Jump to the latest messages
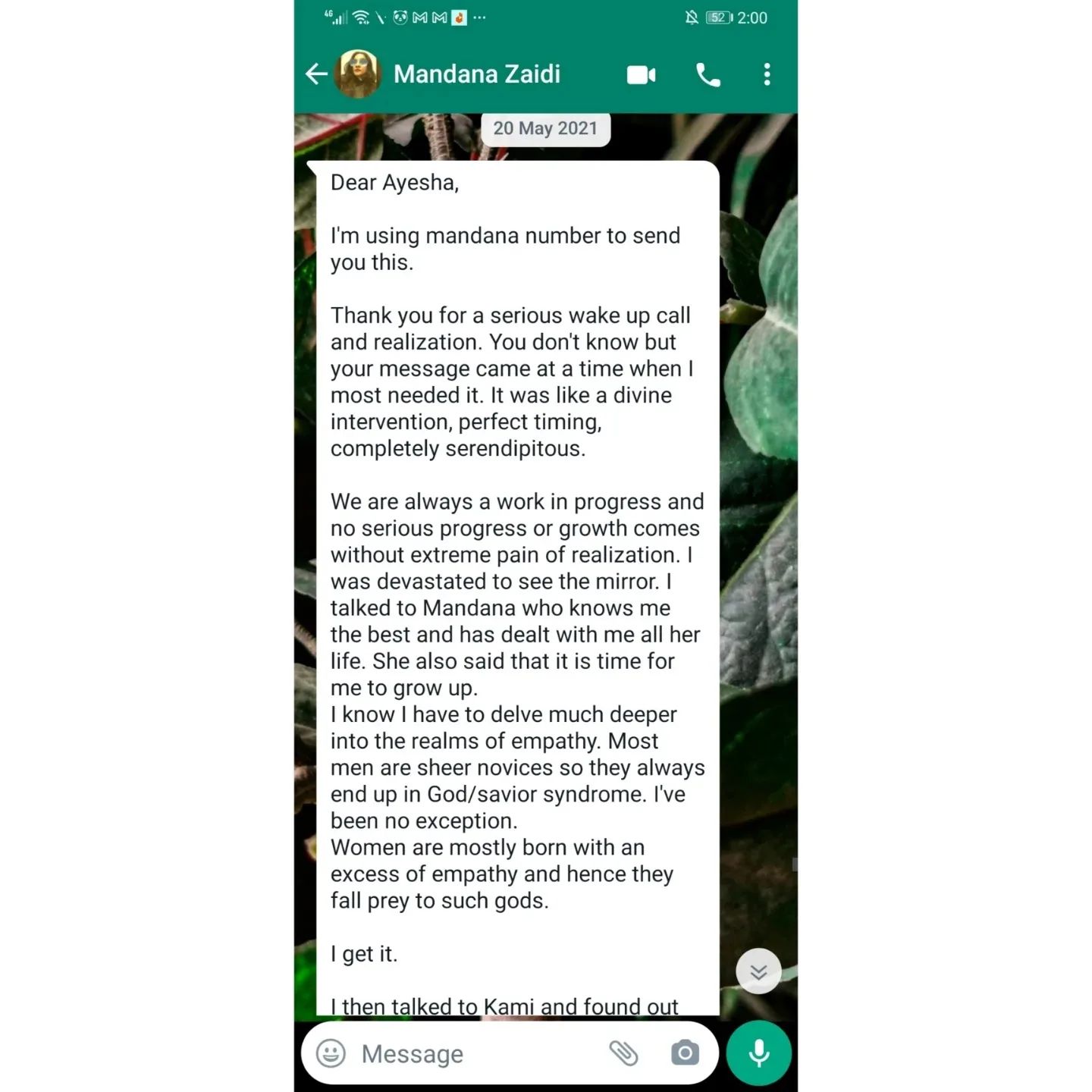The width and height of the screenshot is (1092, 1092). tap(758, 971)
